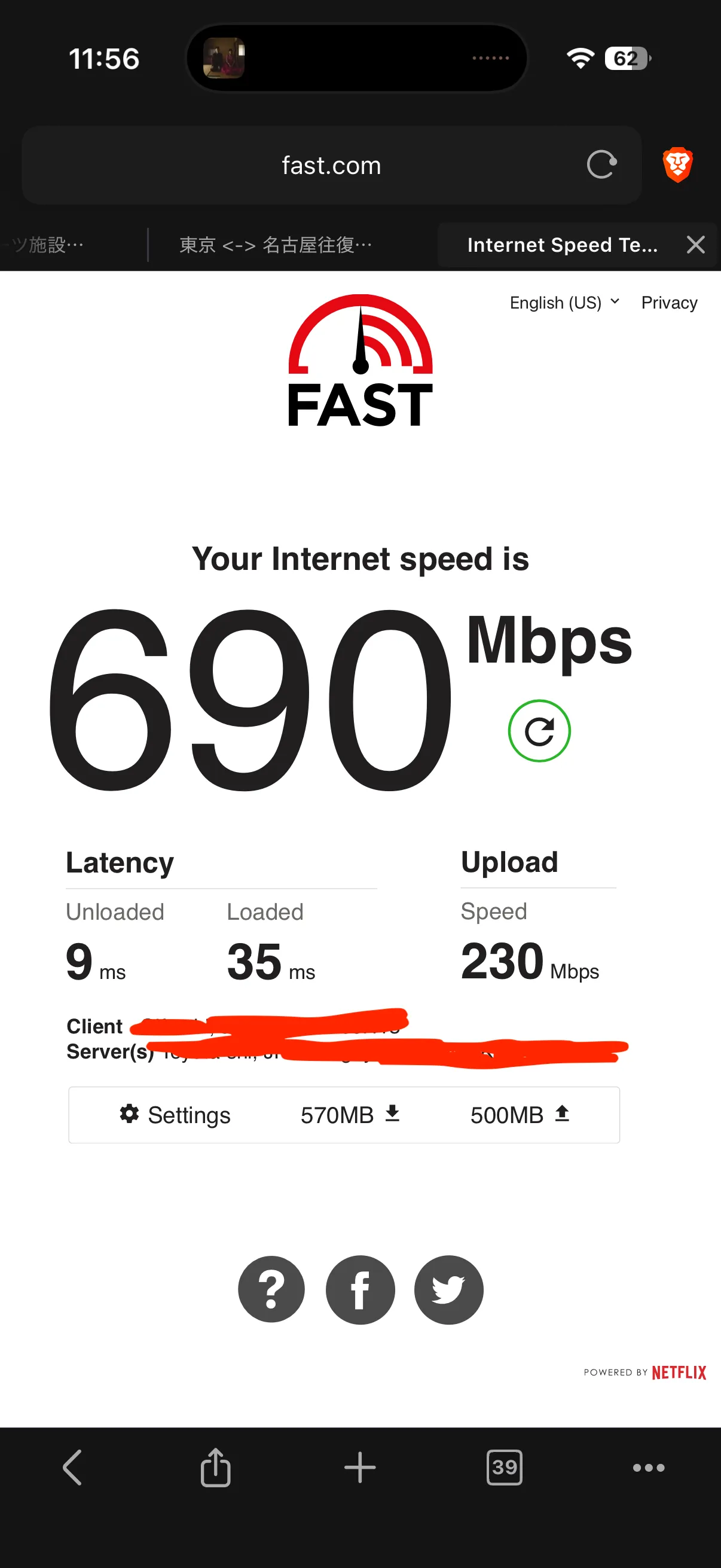Image resolution: width=721 pixels, height=1568 pixels.
Task: Open the Privacy link
Action: [668, 303]
